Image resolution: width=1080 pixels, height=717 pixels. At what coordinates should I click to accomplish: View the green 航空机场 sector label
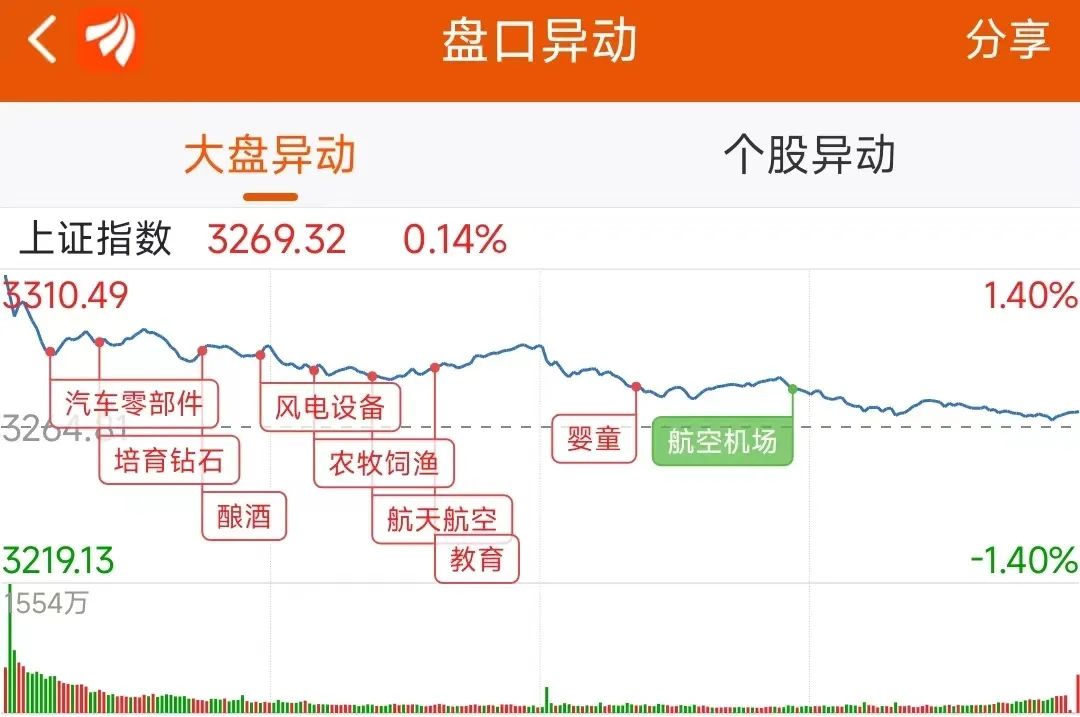722,441
